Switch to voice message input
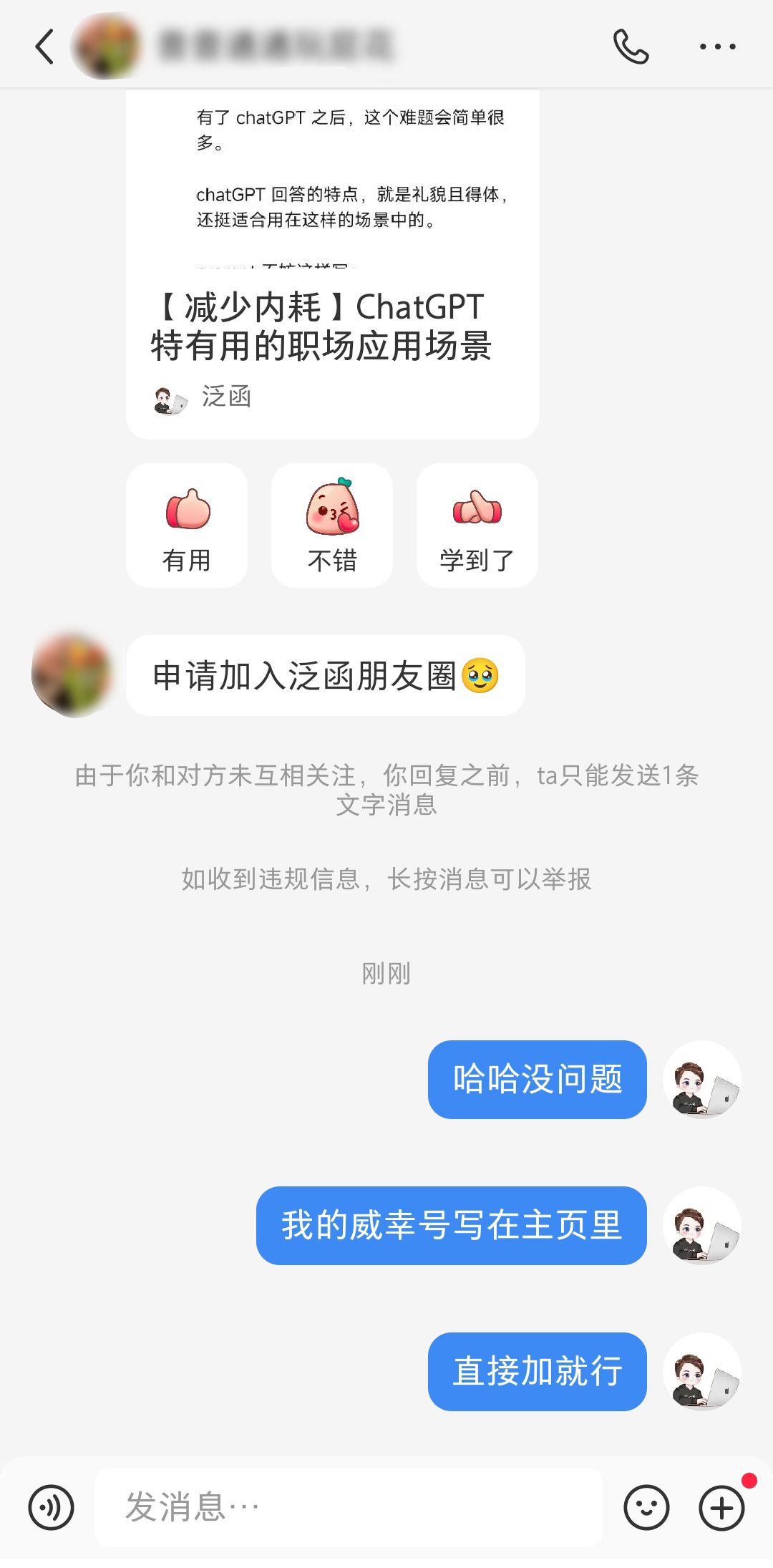 pyautogui.click(x=51, y=1507)
